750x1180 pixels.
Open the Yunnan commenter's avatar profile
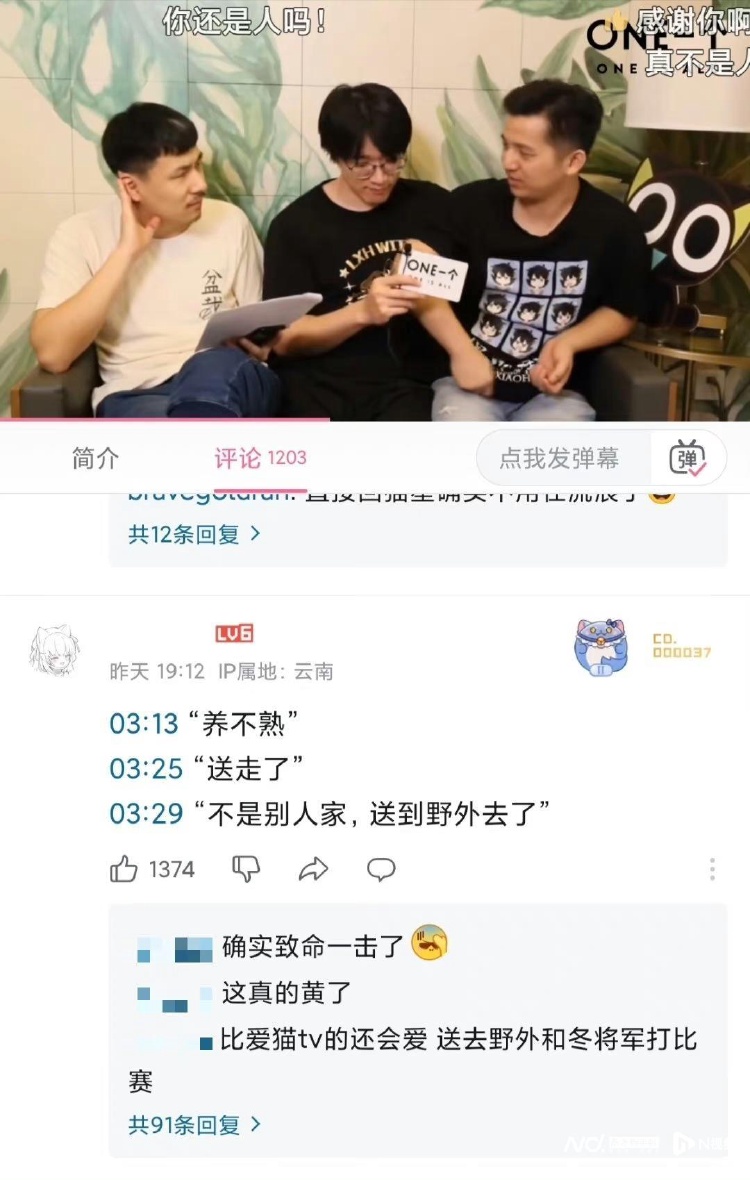click(x=54, y=651)
